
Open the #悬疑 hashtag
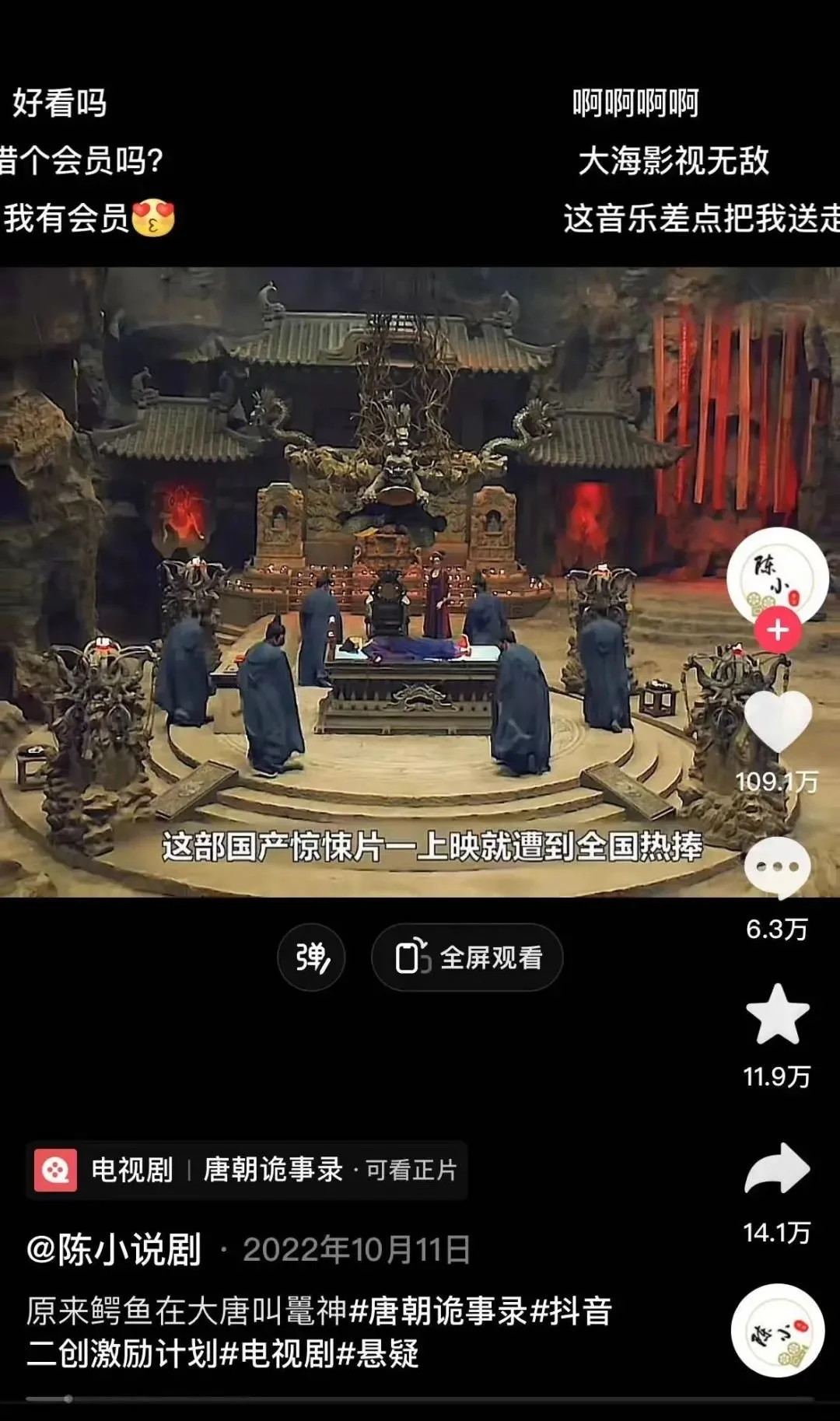point(378,1353)
